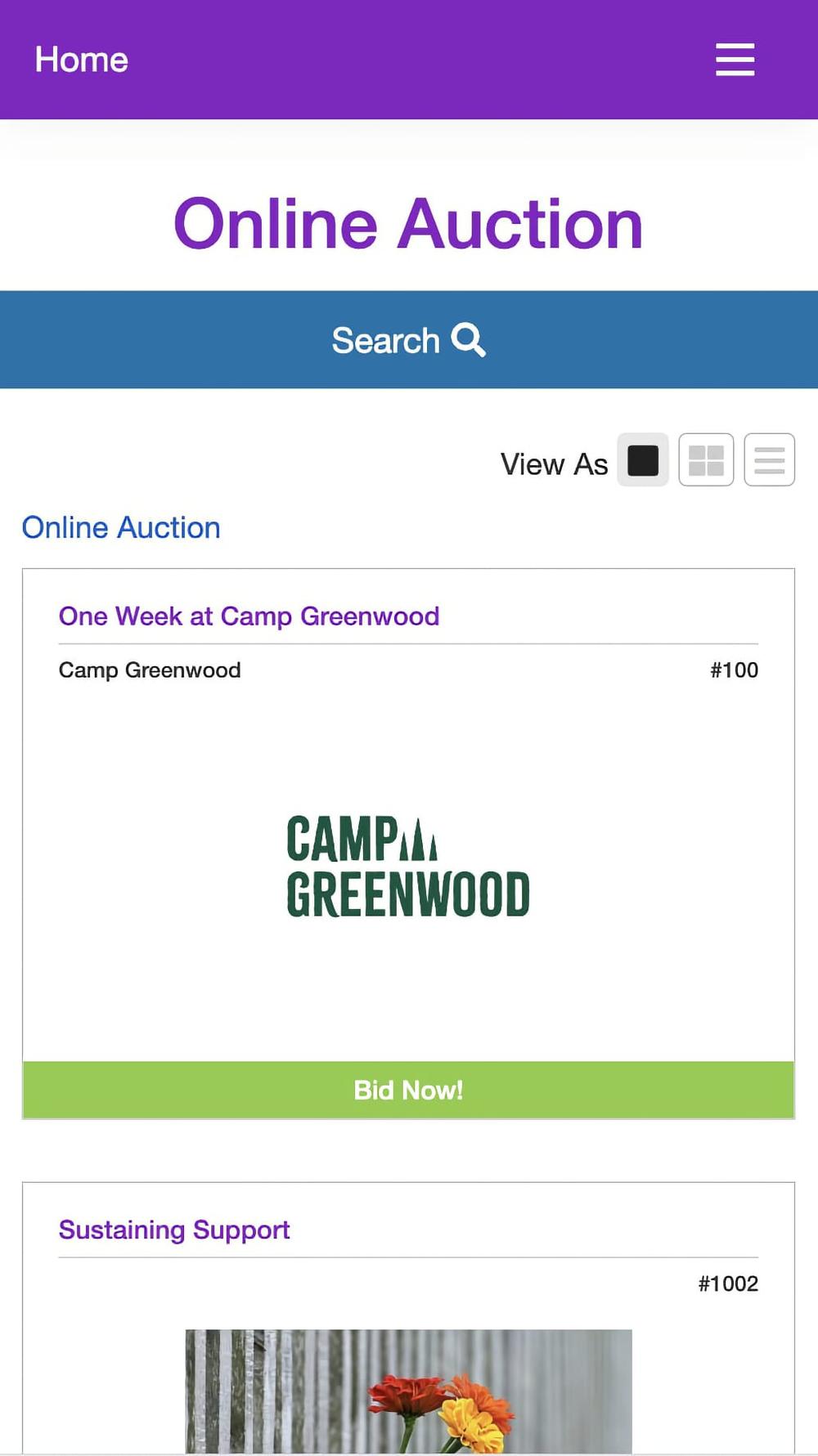Open the Search bar
Screen dimensions: 818x1456
point(408,340)
